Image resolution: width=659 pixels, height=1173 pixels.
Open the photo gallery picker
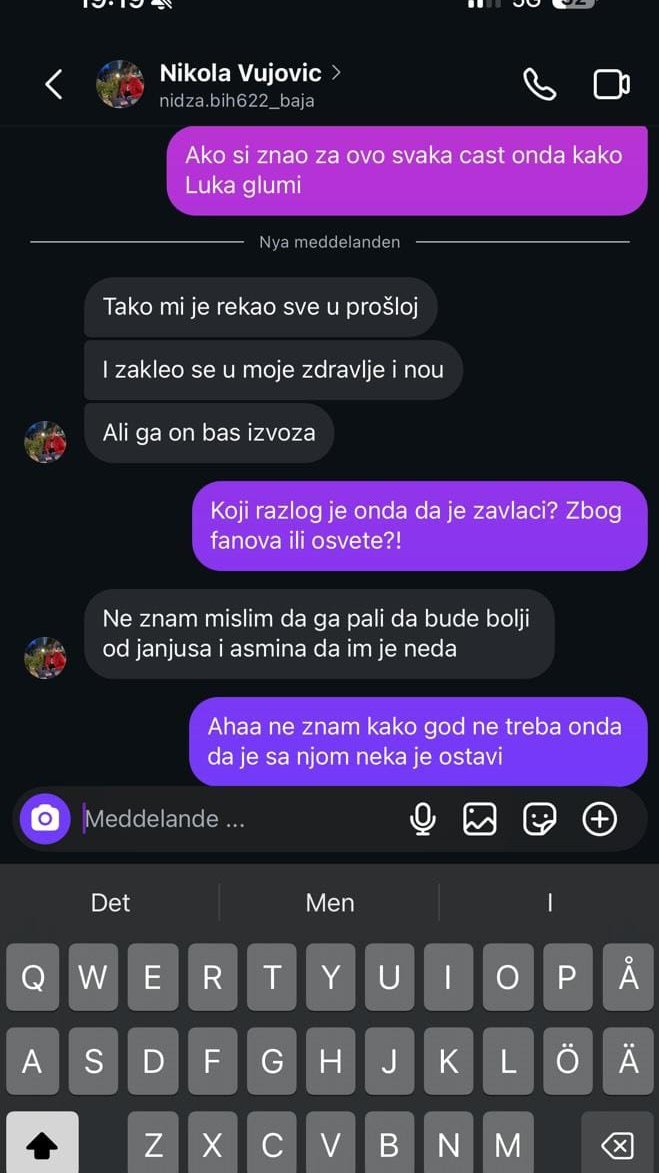480,819
